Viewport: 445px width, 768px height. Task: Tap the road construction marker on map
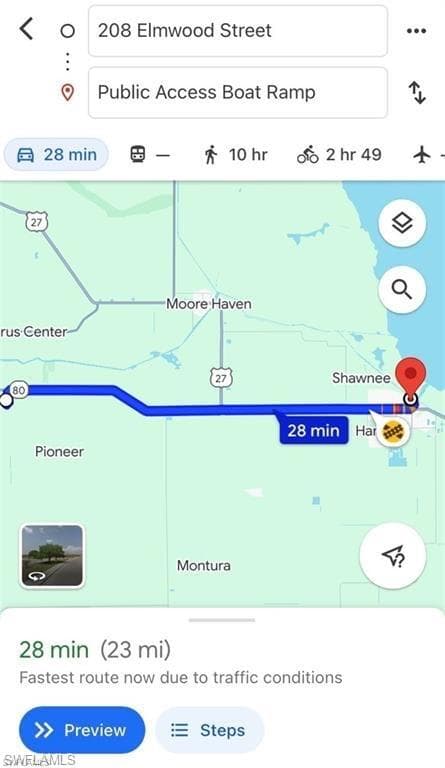(394, 432)
